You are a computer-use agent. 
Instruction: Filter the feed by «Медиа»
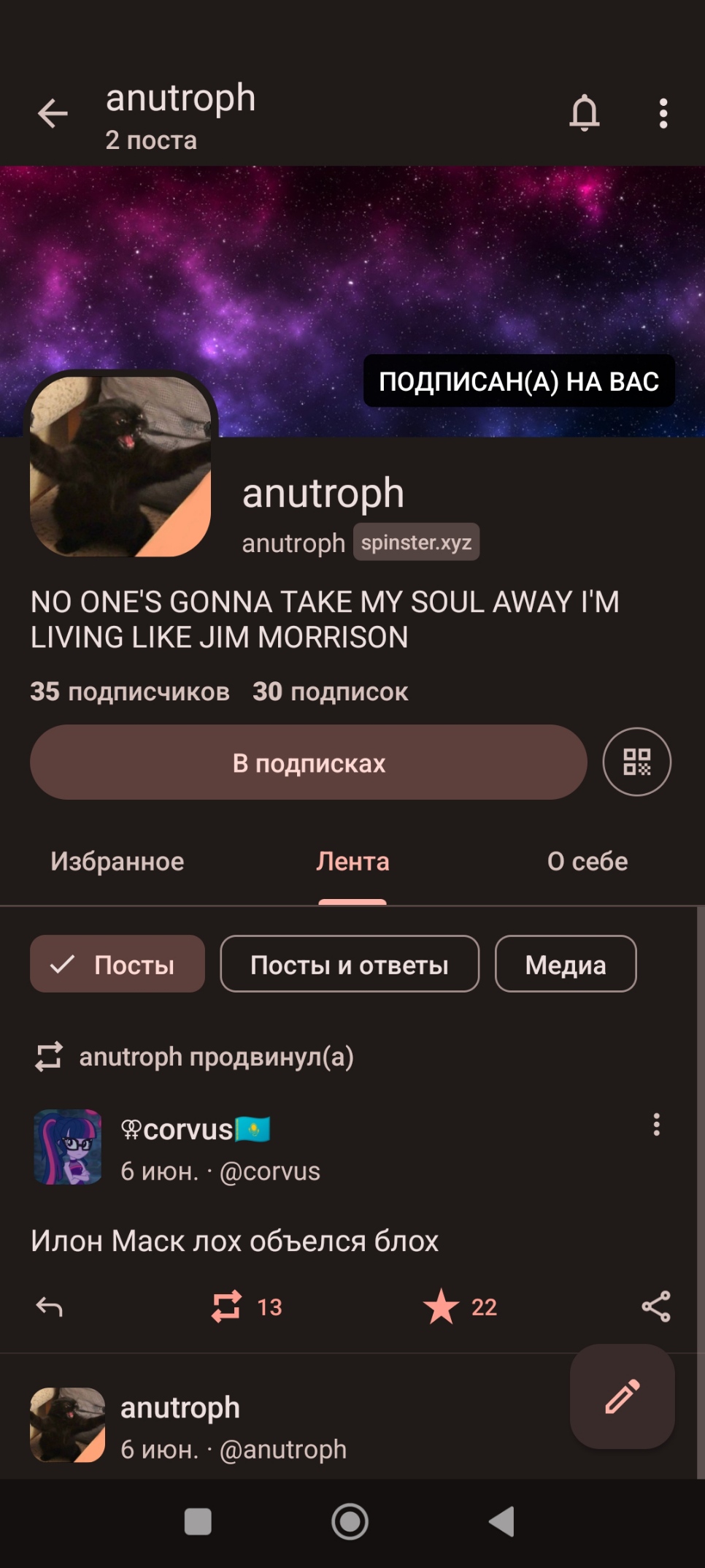click(x=566, y=964)
